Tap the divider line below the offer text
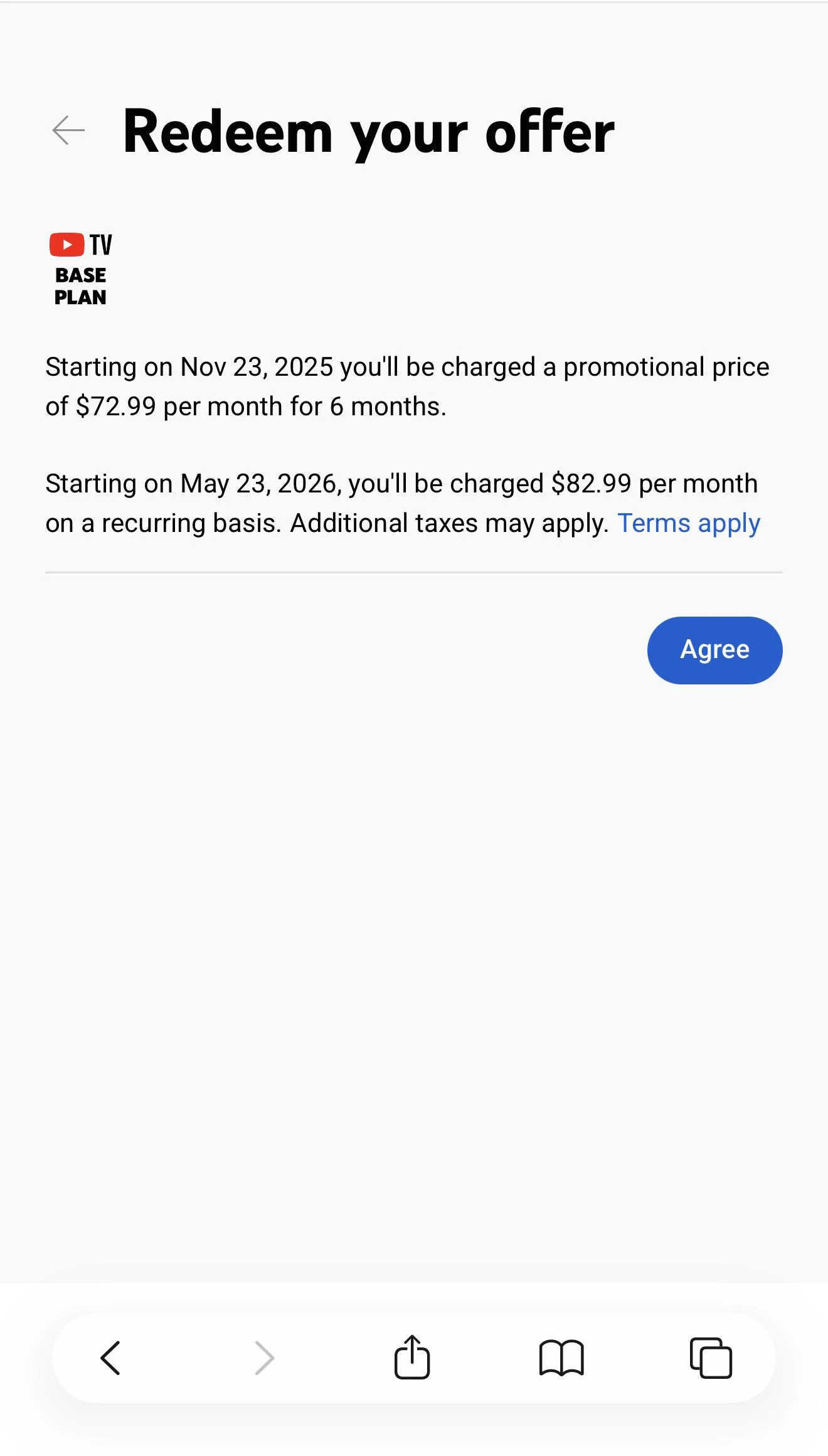Image resolution: width=828 pixels, height=1456 pixels. 414,572
